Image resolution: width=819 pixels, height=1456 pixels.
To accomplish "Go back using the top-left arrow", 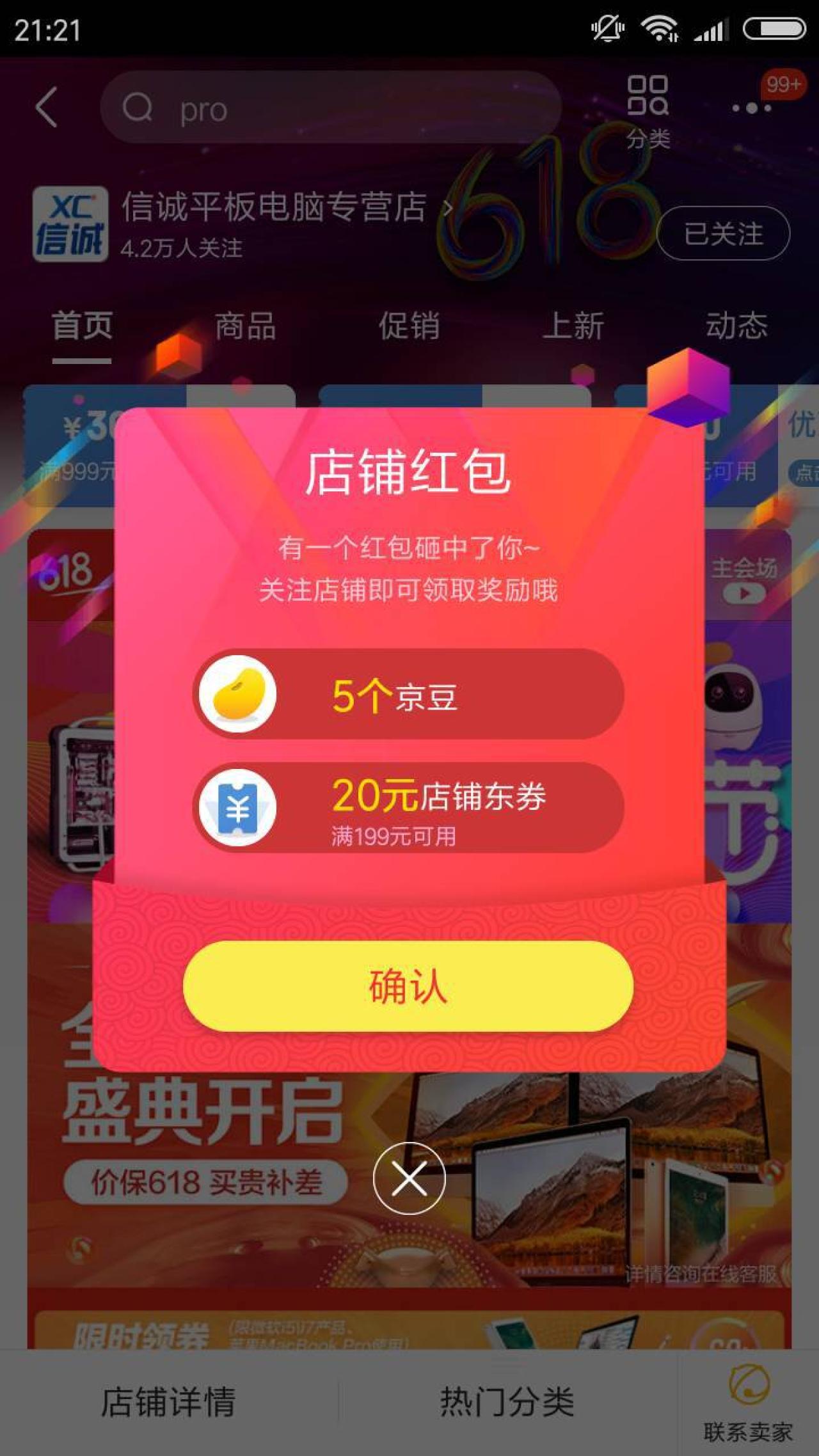I will point(47,107).
